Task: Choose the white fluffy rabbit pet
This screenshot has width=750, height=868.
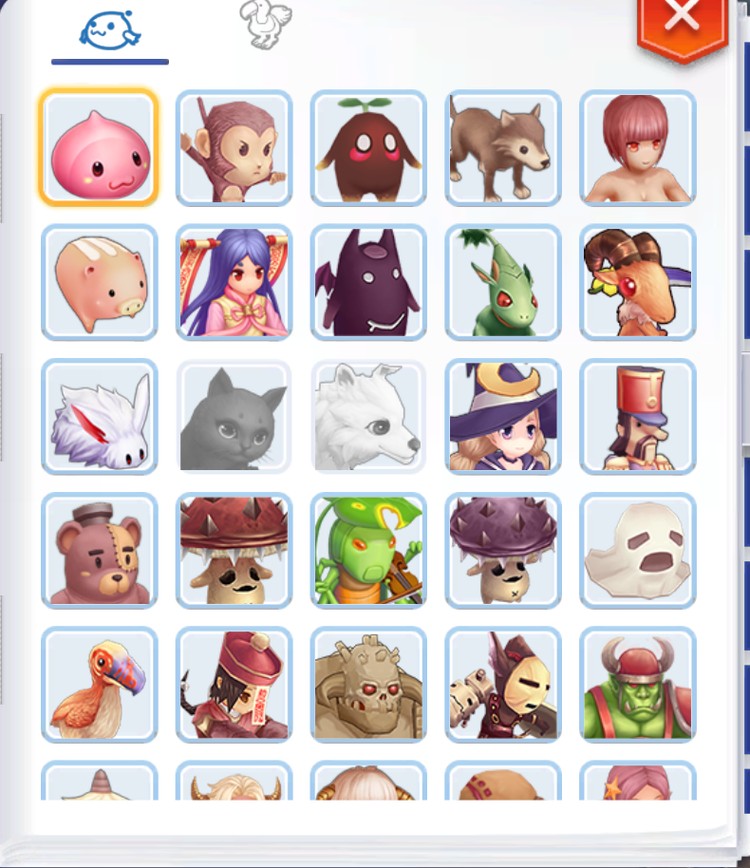Action: (99, 416)
